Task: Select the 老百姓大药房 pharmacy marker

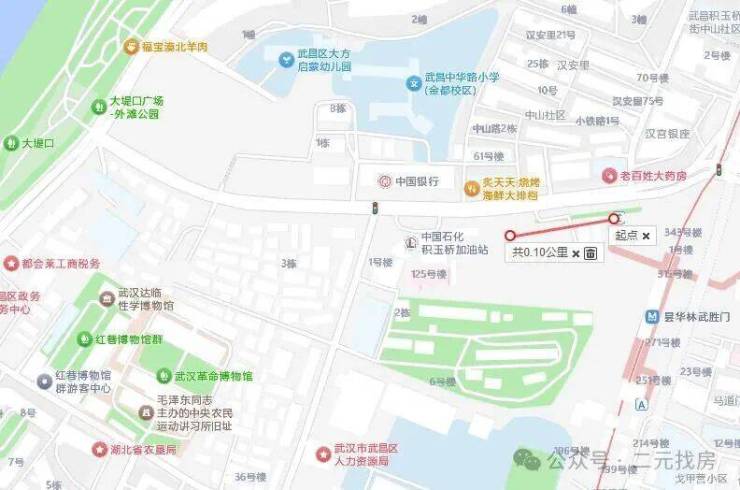Action: pyautogui.click(x=609, y=176)
